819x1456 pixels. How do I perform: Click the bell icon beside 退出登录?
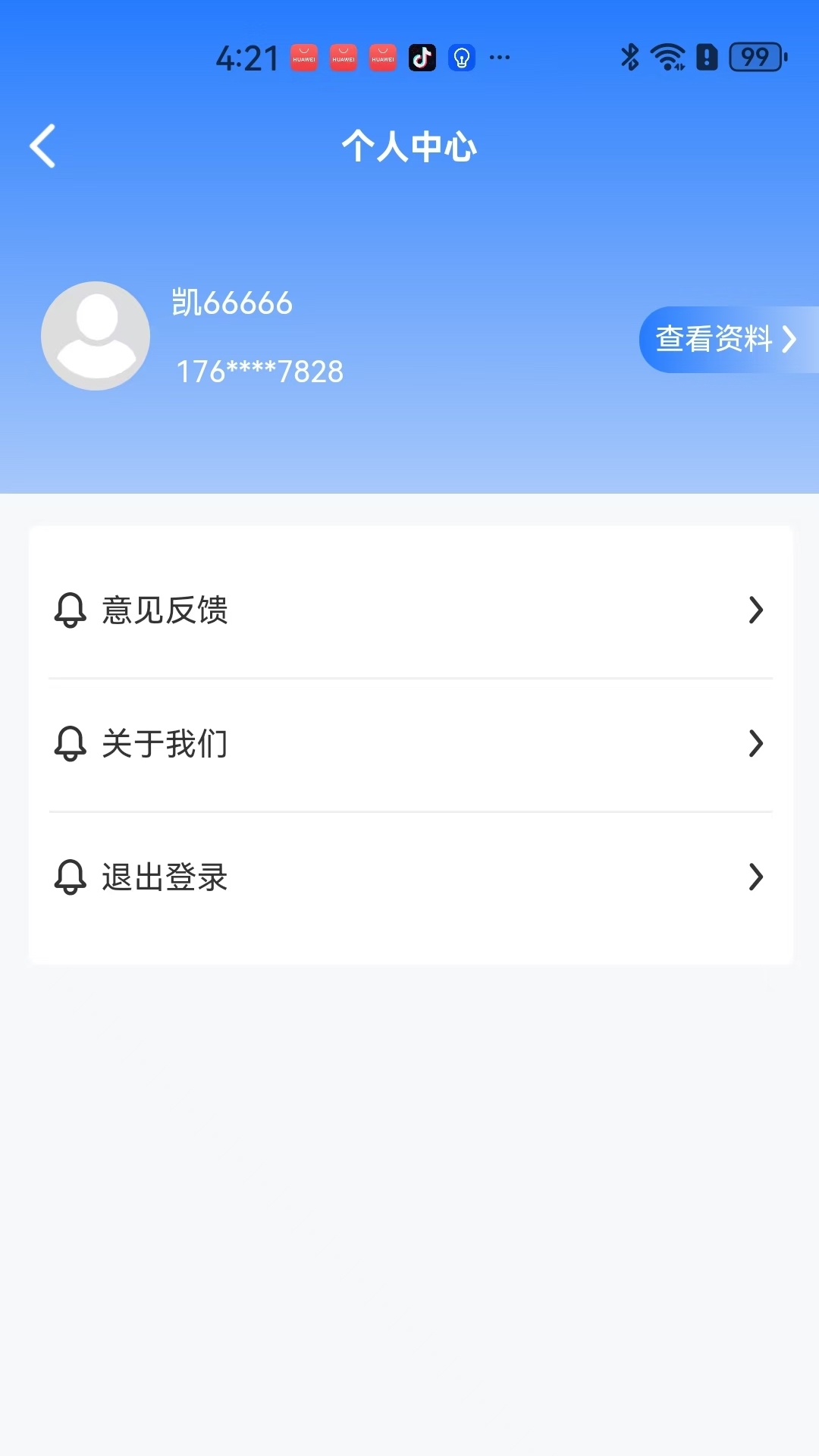[x=71, y=877]
